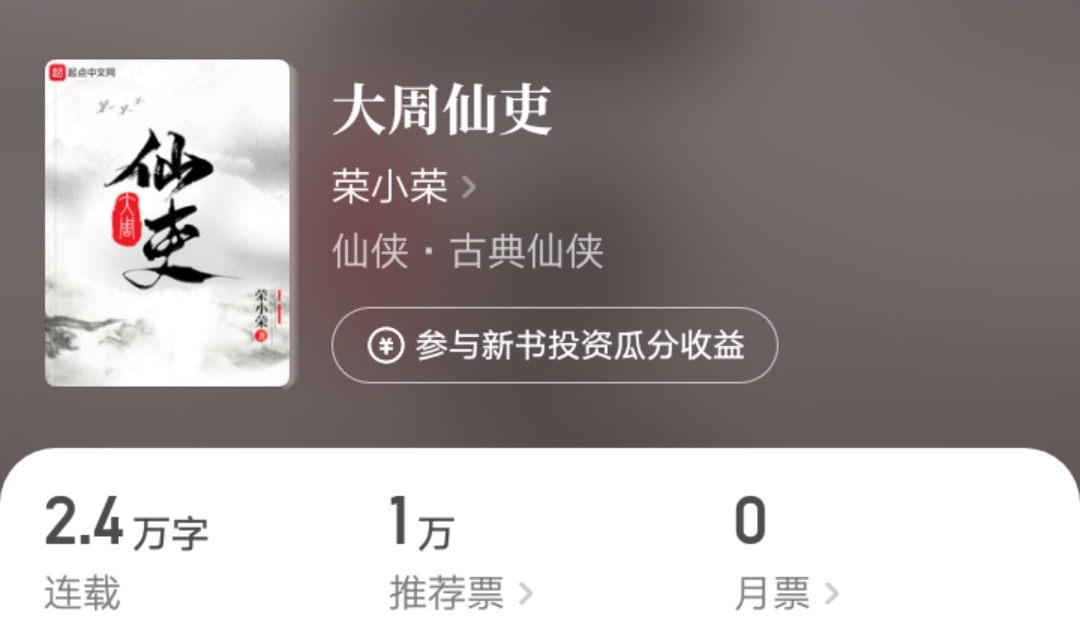Screen dimensions: 1080x633
Task: Open 推荐票 details
Action: 460,594
